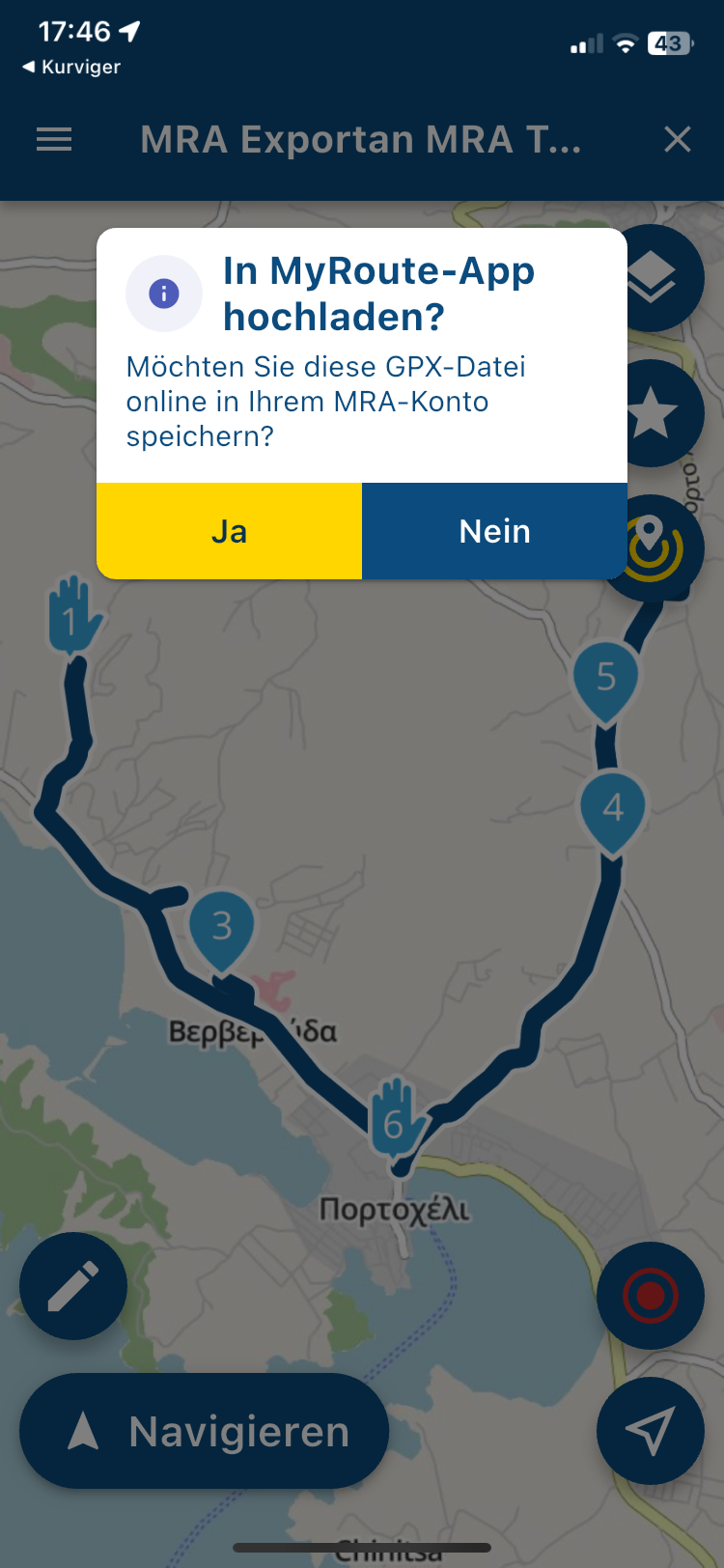The width and height of the screenshot is (724, 1568).
Task: Select waypoint 4 on the map
Action: pos(612,808)
